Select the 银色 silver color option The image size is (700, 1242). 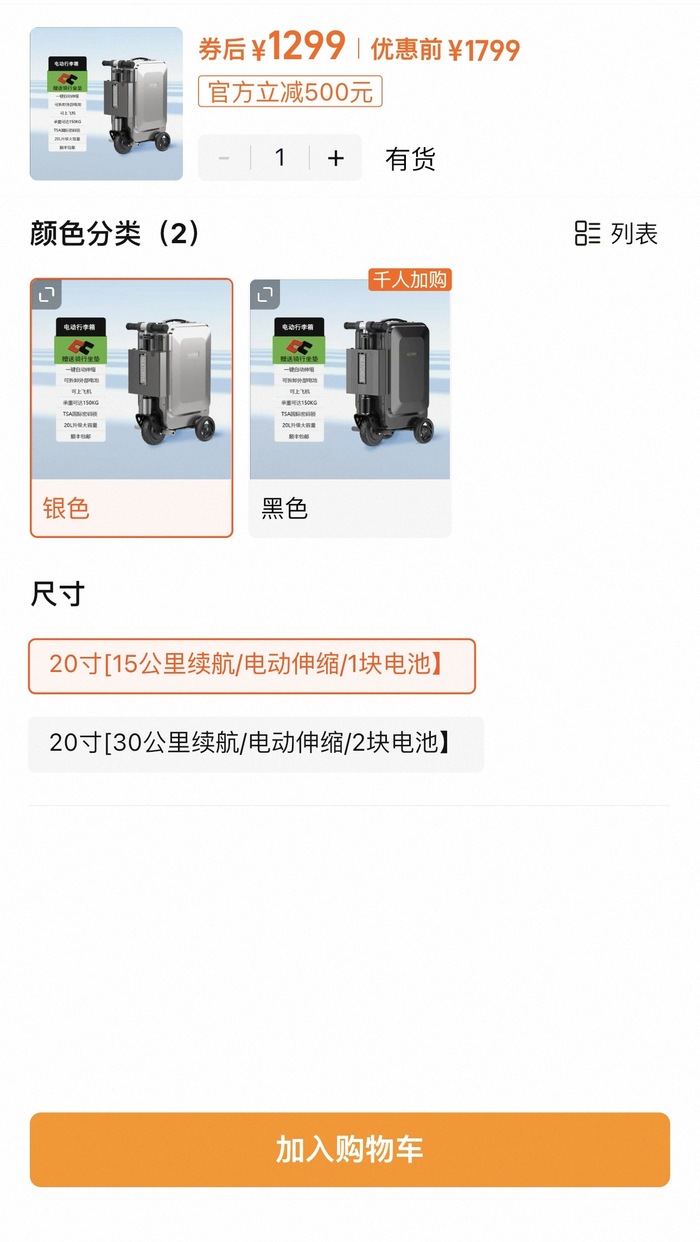point(131,507)
